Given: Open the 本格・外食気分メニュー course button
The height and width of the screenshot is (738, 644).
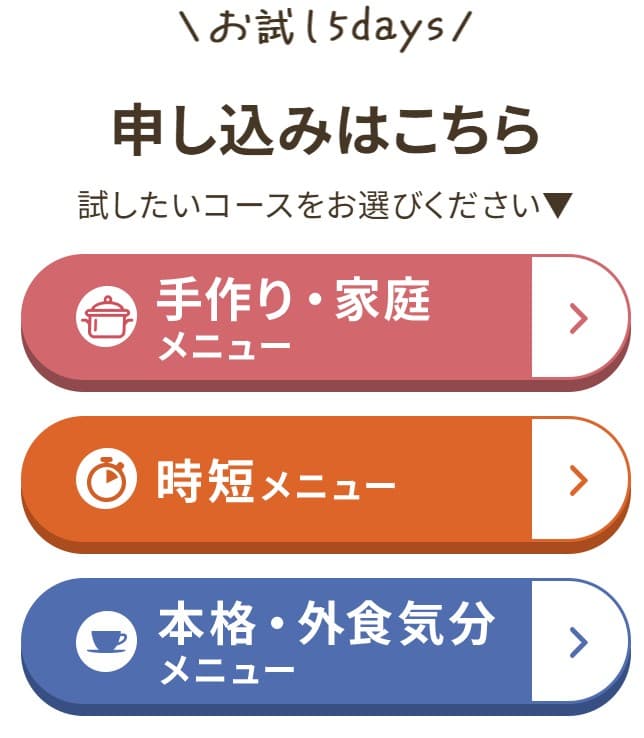Looking at the screenshot, I should (x=325, y=643).
